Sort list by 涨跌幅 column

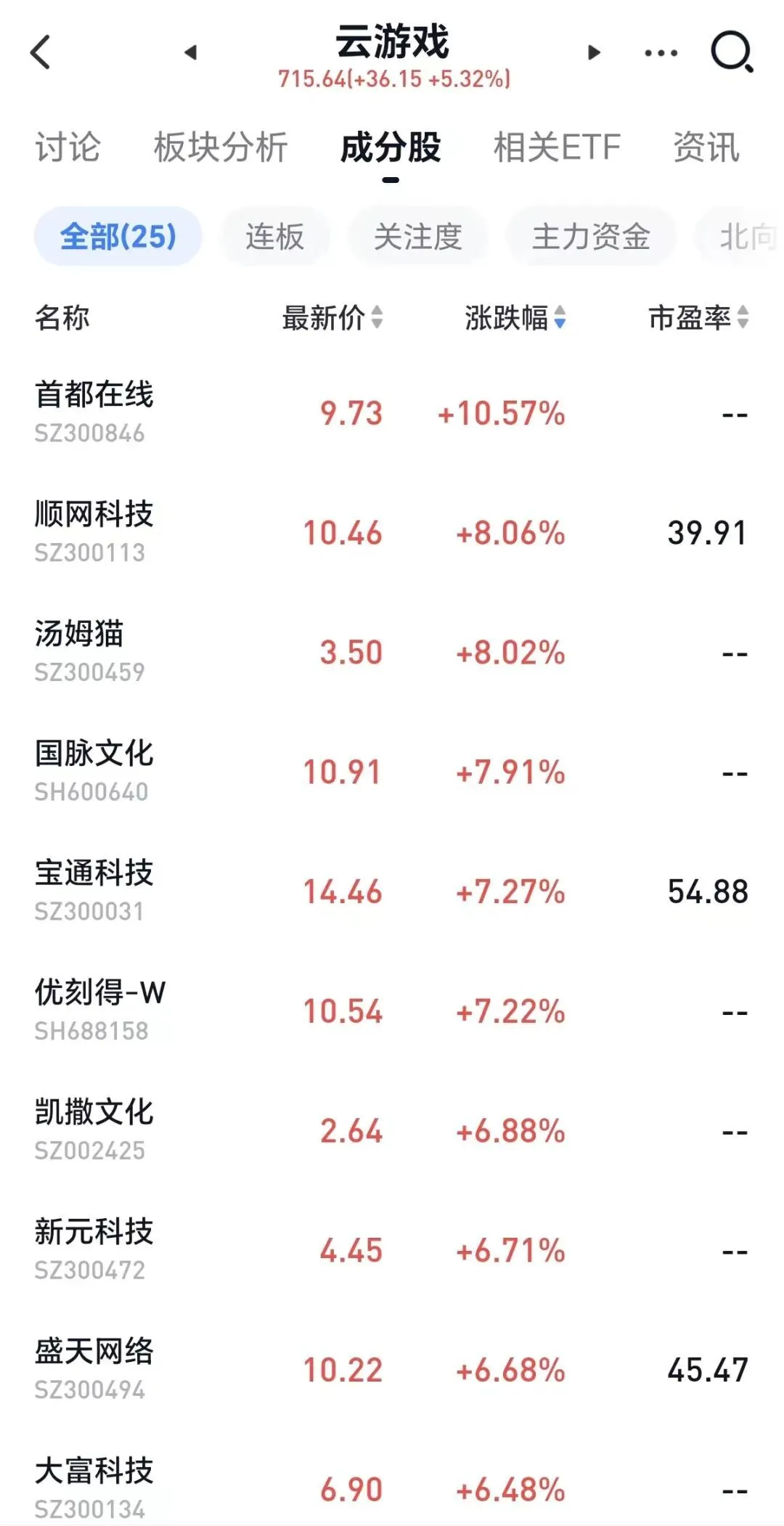pos(515,318)
